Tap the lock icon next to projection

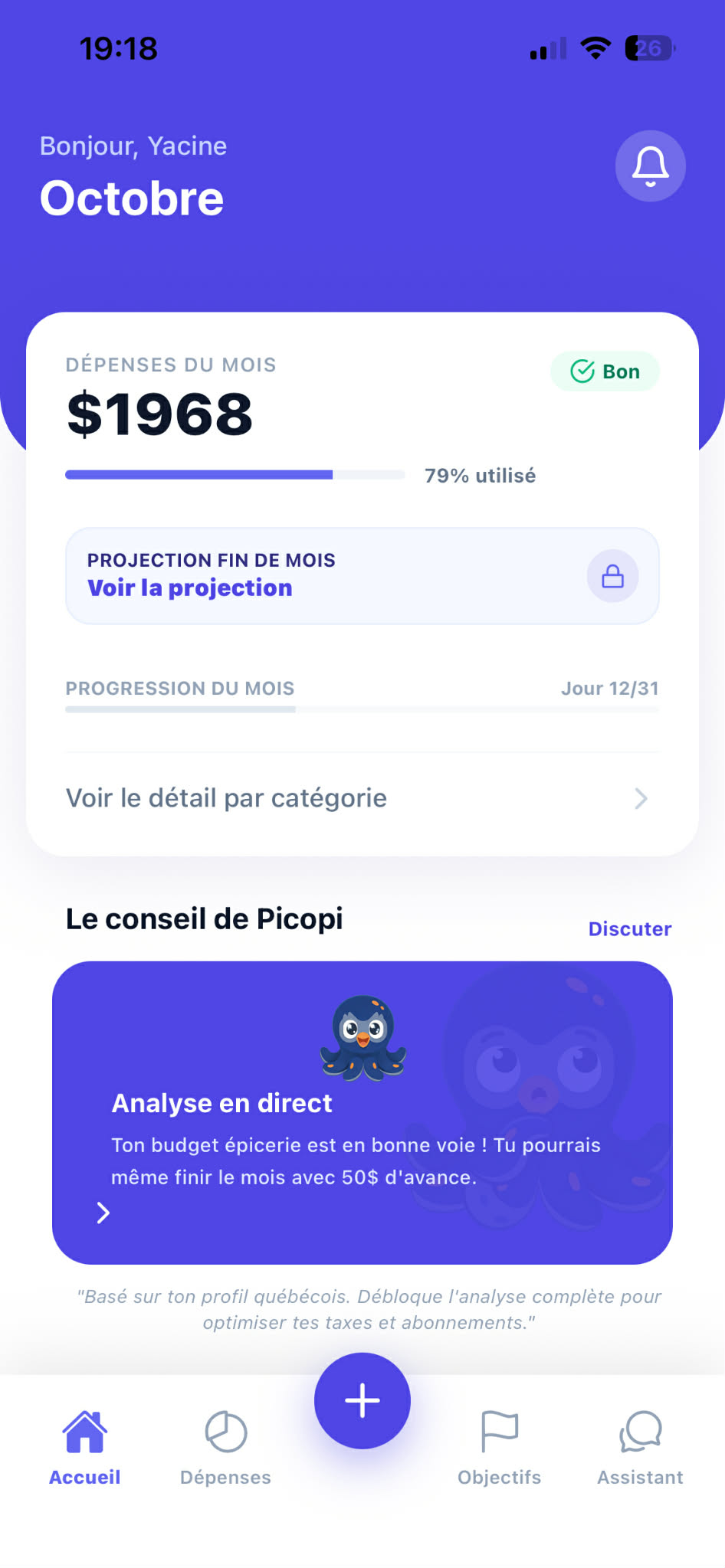[612, 576]
